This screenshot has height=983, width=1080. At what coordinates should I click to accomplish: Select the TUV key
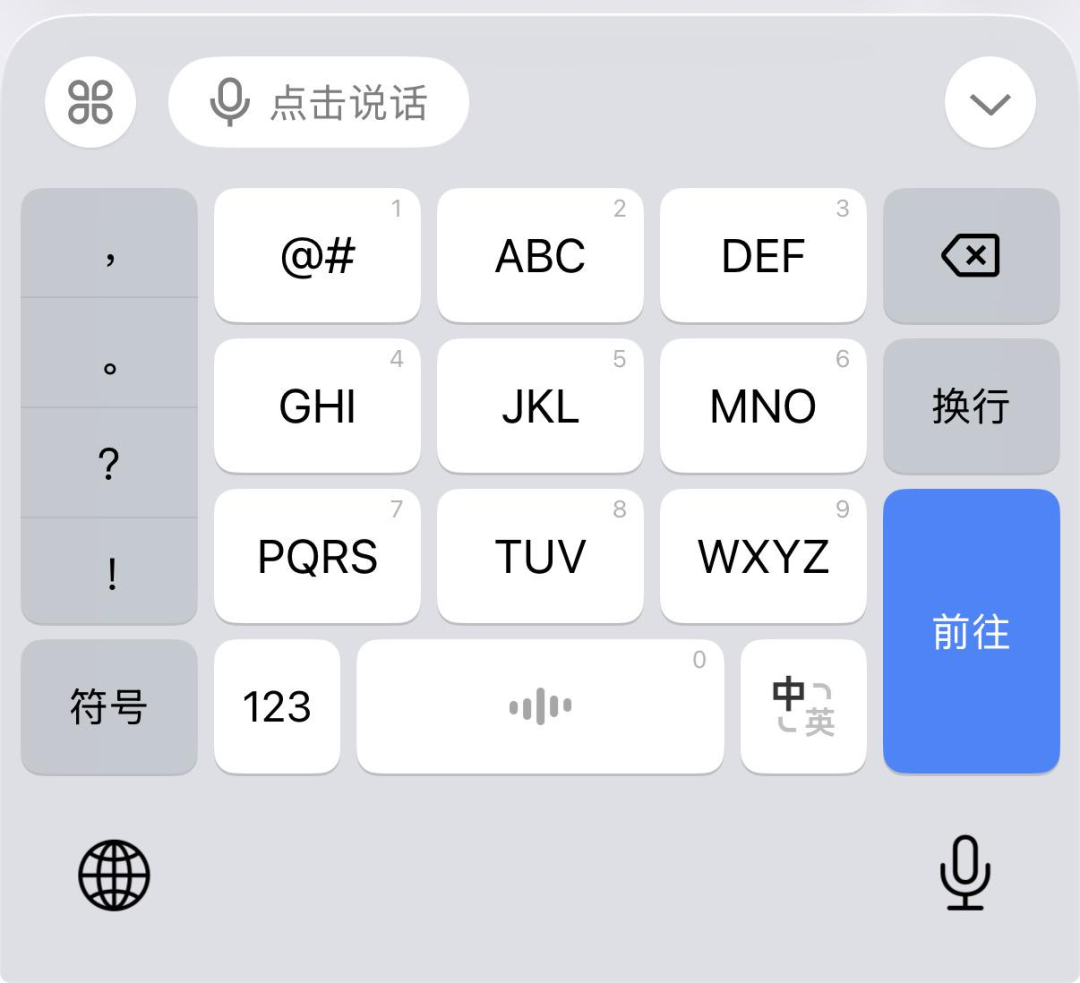(540, 556)
